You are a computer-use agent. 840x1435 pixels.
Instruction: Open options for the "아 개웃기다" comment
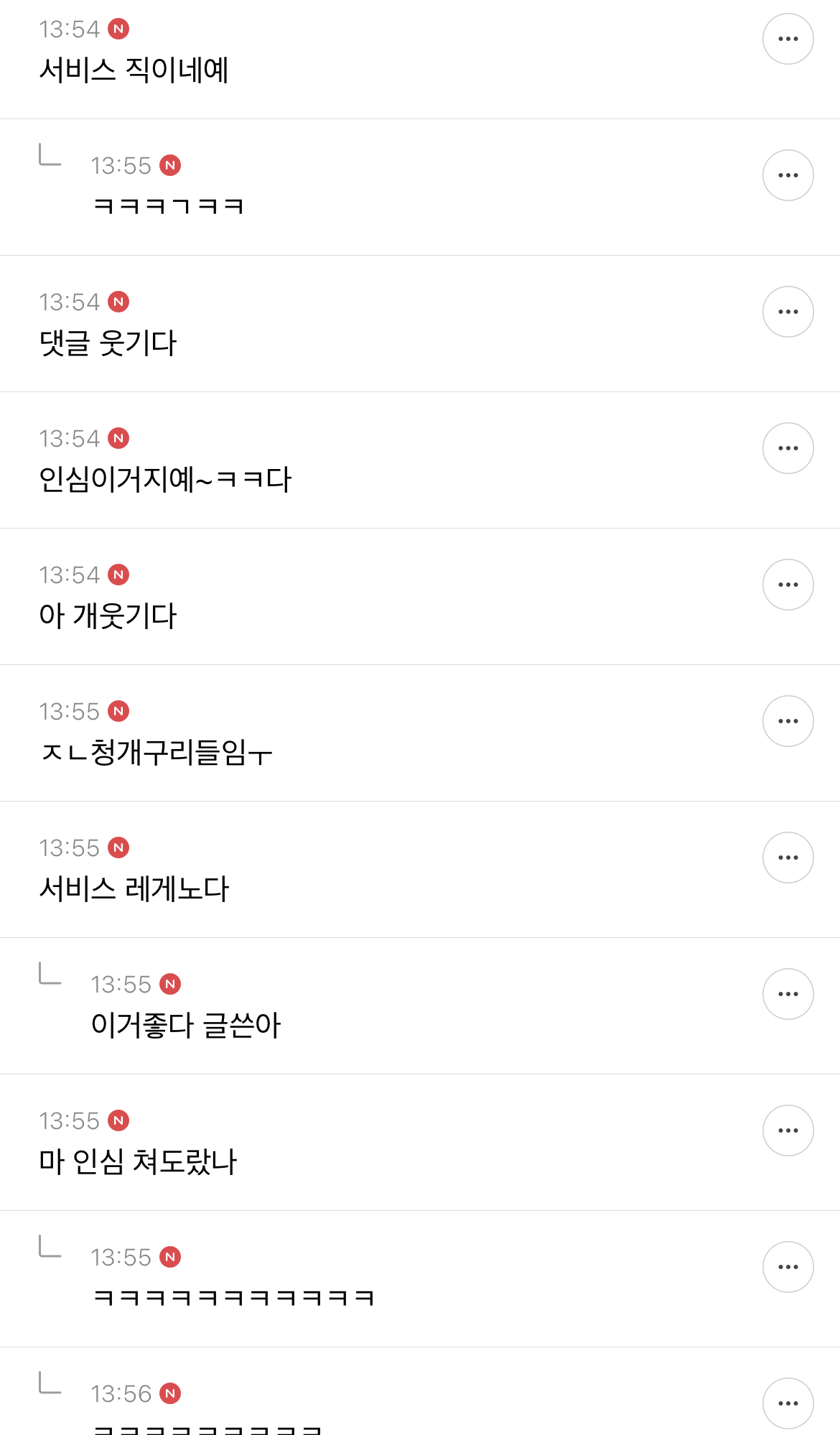click(788, 584)
